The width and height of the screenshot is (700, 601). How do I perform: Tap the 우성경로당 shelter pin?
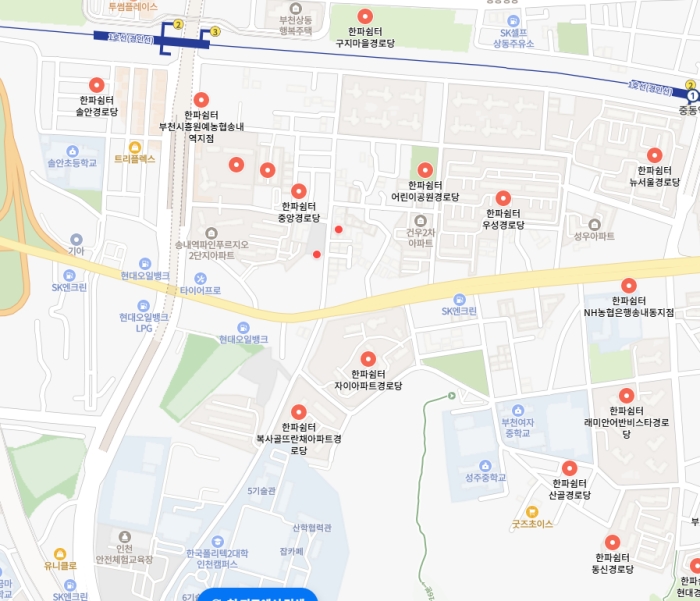503,199
